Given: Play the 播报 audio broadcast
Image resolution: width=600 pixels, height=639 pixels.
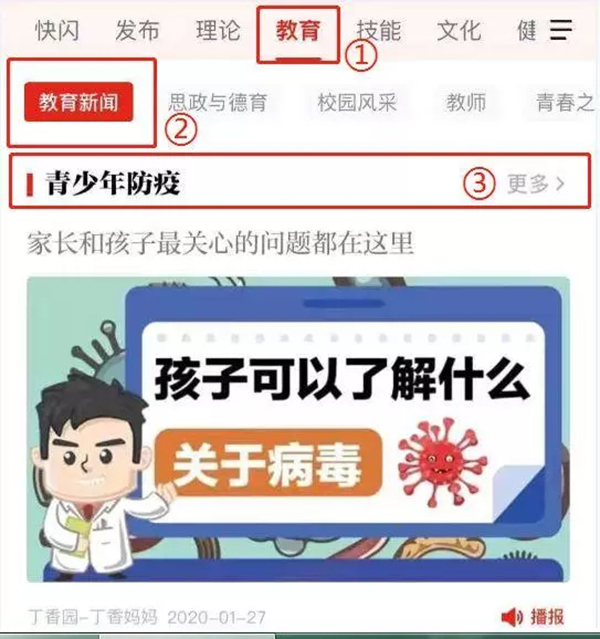Looking at the screenshot, I should [x=533, y=616].
